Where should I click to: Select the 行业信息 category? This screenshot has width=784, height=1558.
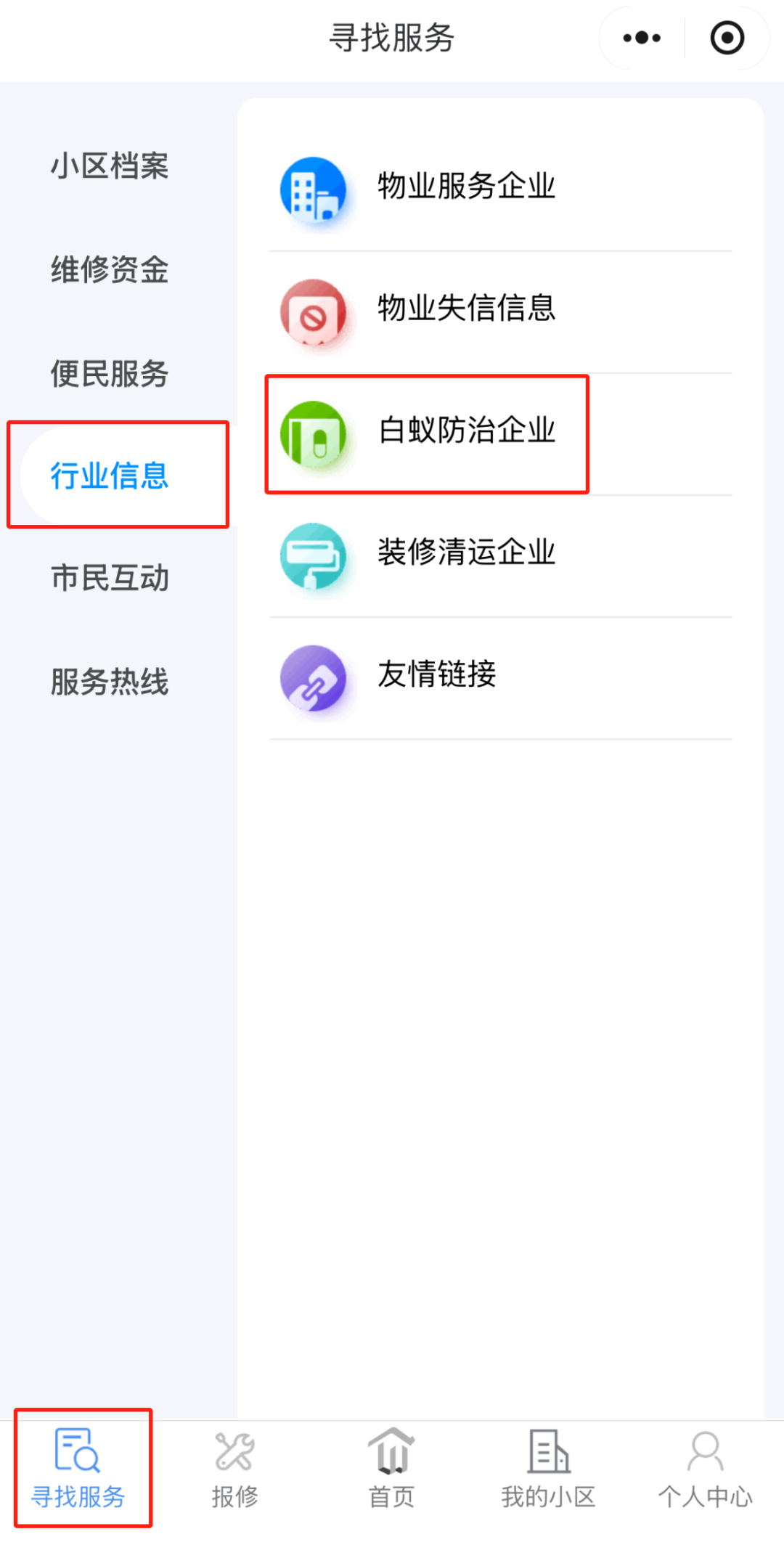click(x=110, y=476)
